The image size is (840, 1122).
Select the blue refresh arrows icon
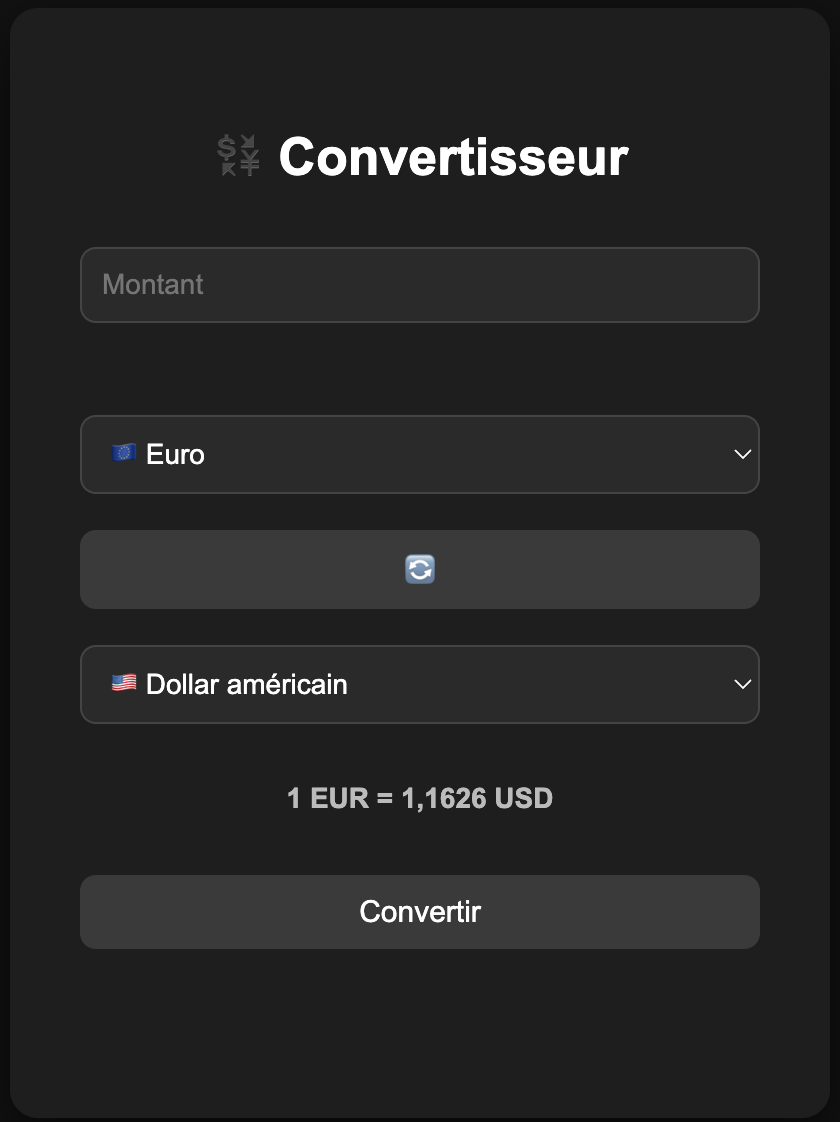pos(420,569)
